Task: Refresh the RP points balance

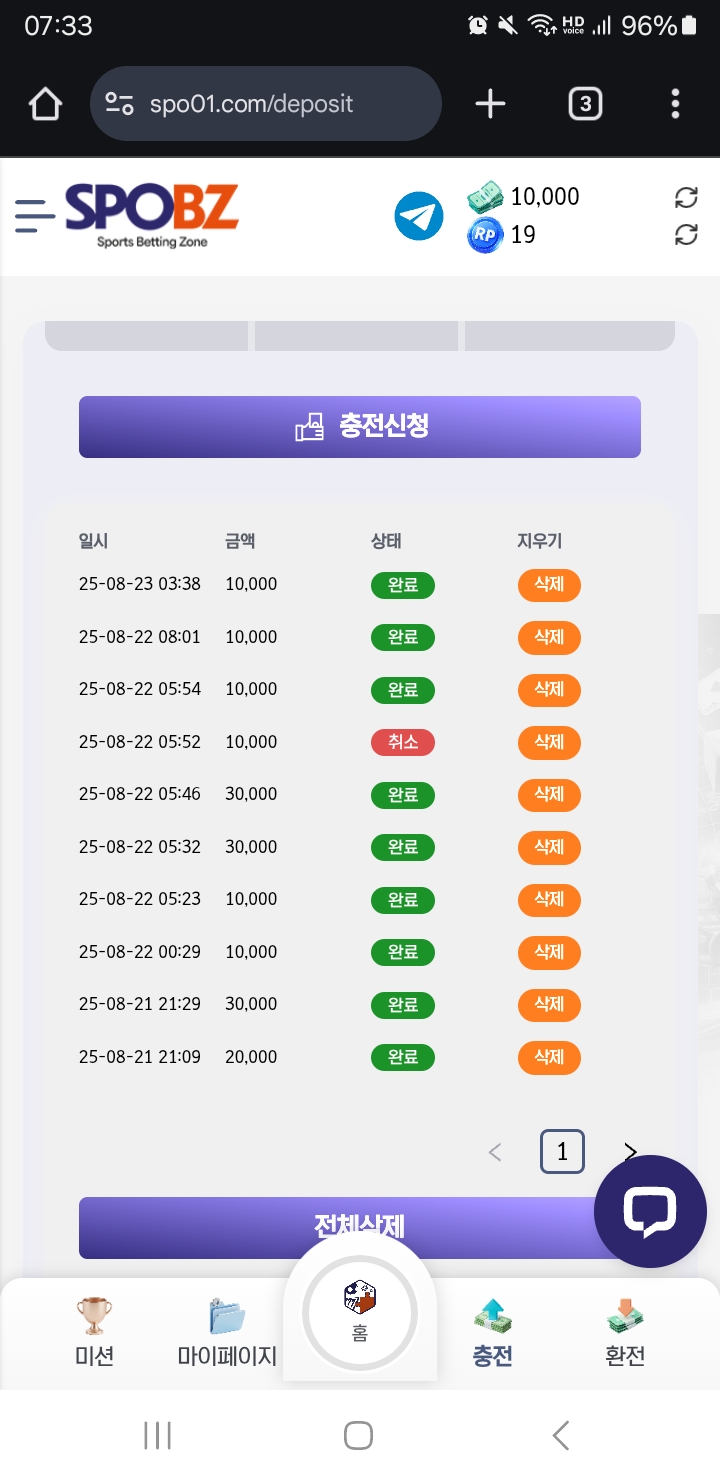Action: [686, 235]
